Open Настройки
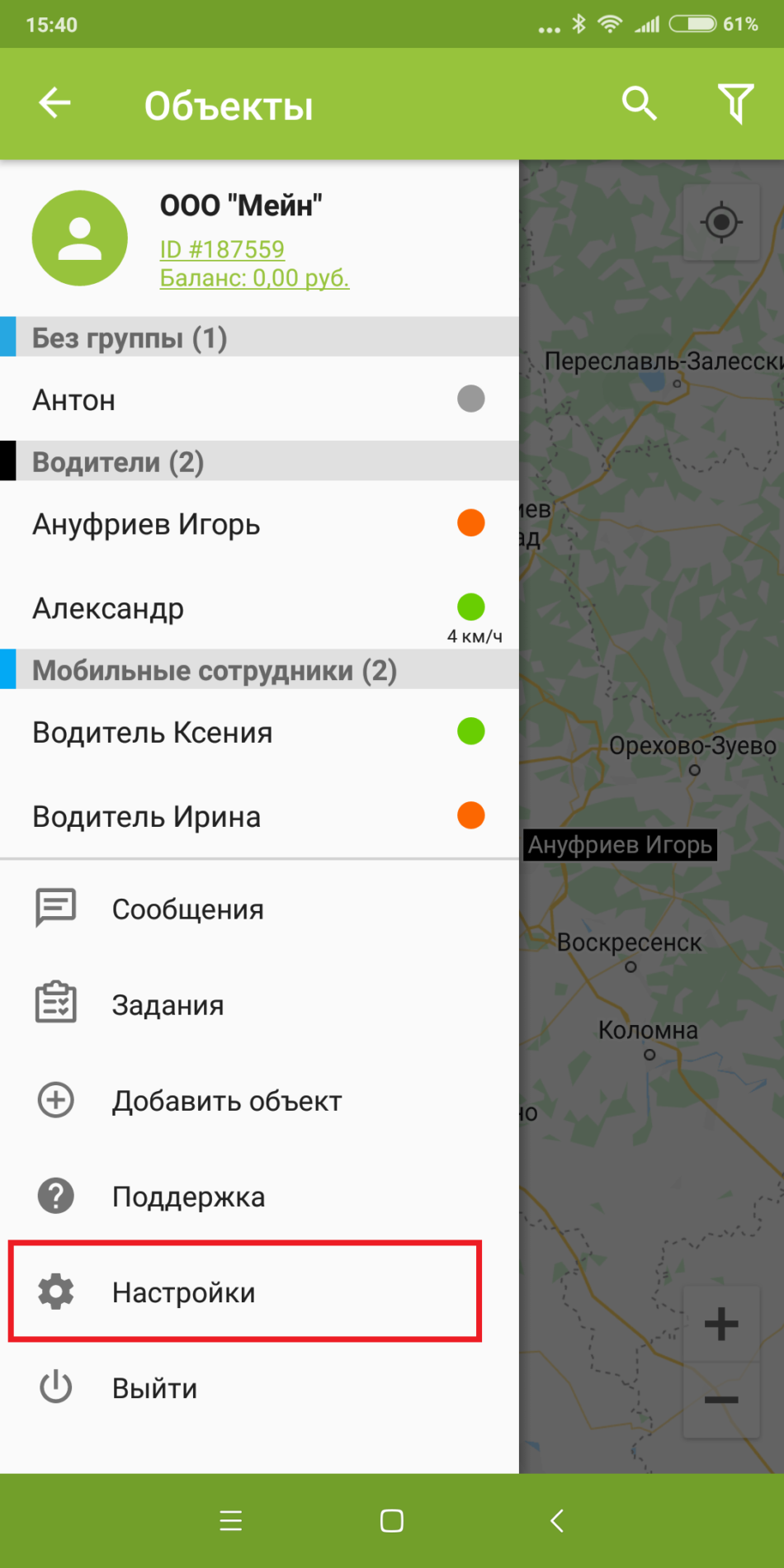Screen dimensions: 784x1568 click(x=245, y=1292)
